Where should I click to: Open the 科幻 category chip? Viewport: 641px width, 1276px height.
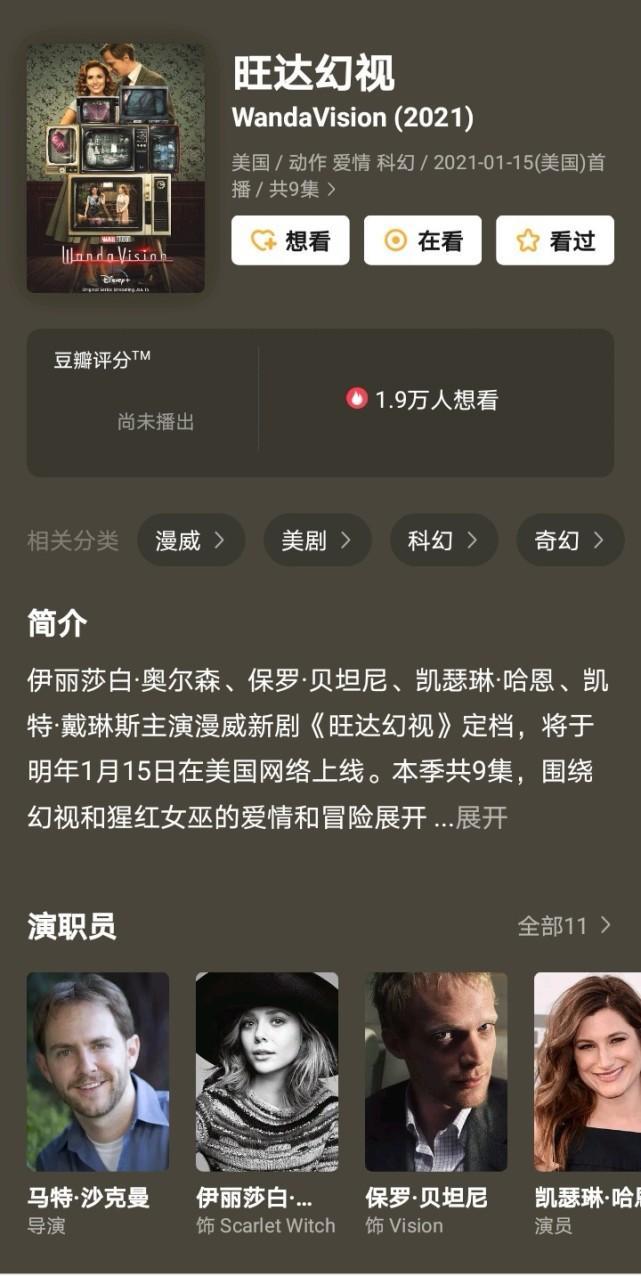pos(443,541)
